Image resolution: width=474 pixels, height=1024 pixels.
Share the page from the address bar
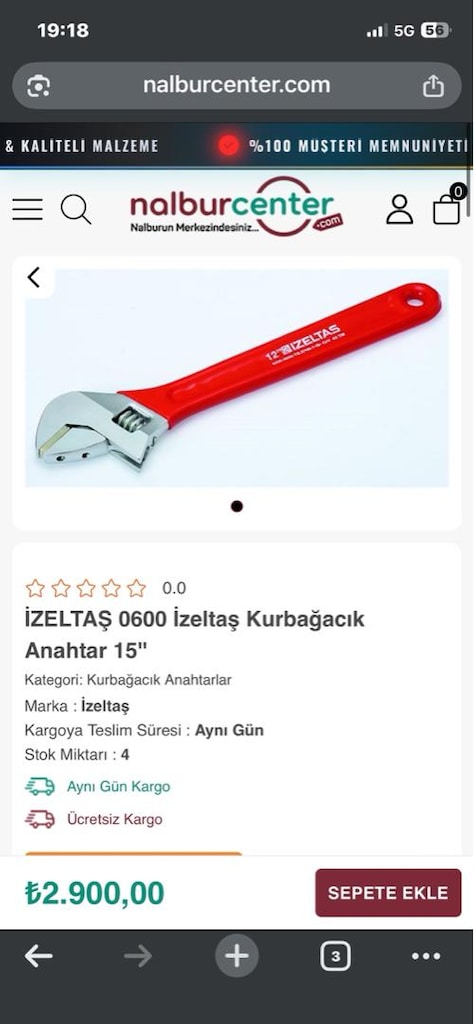tap(434, 86)
